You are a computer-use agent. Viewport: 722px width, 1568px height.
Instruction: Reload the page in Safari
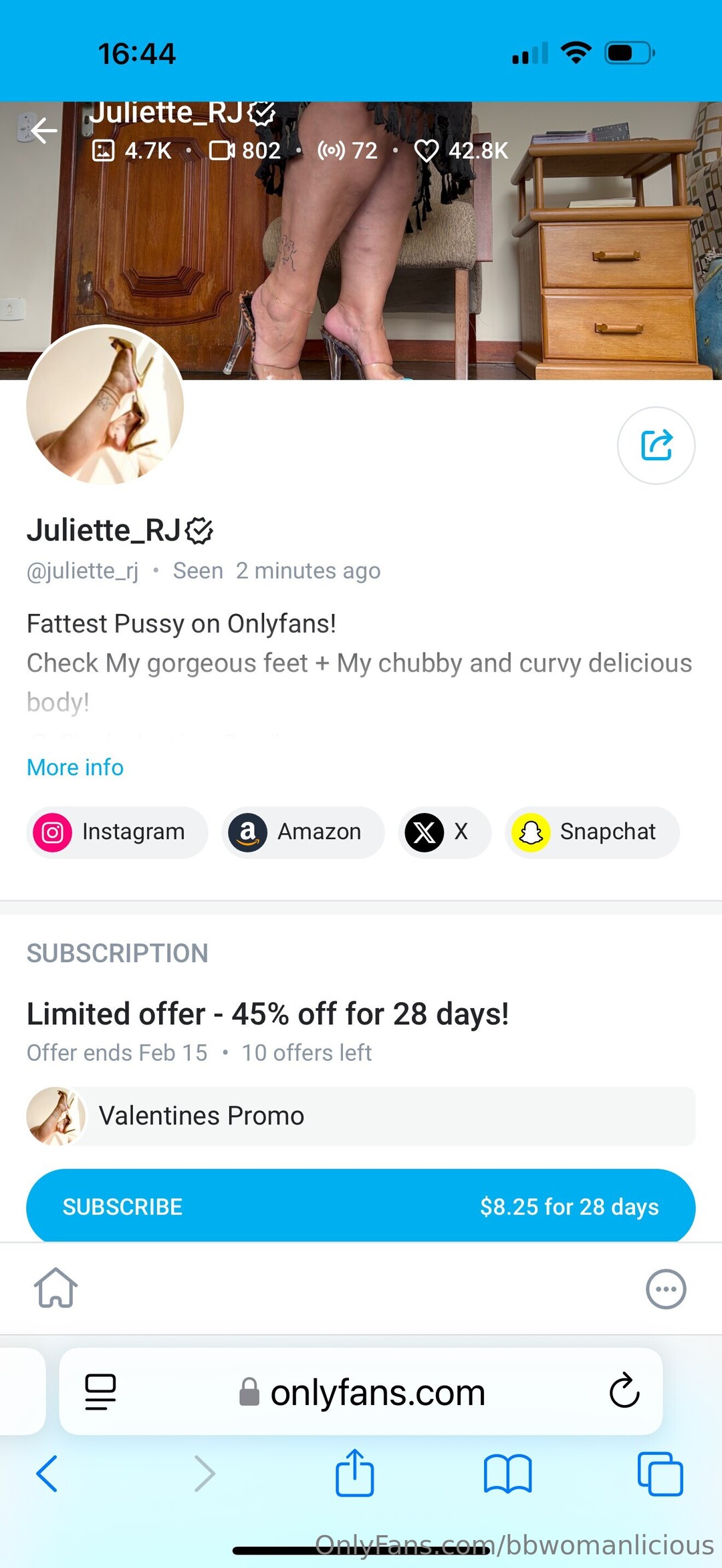624,1391
